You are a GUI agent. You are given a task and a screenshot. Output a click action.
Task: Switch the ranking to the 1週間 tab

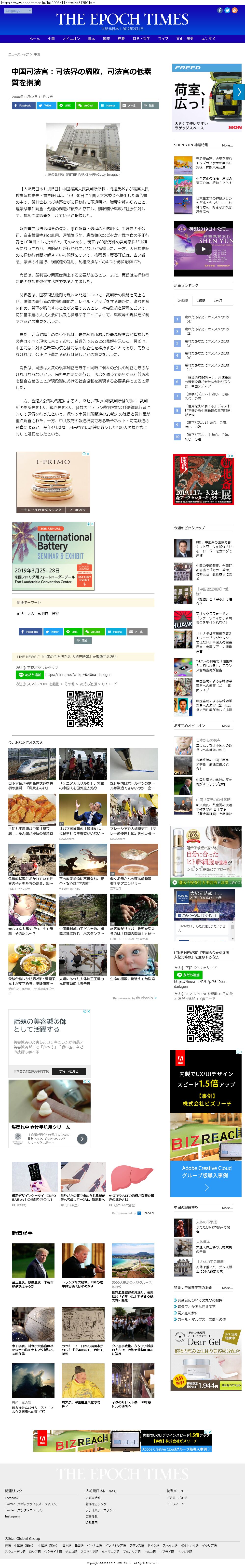[201, 301]
